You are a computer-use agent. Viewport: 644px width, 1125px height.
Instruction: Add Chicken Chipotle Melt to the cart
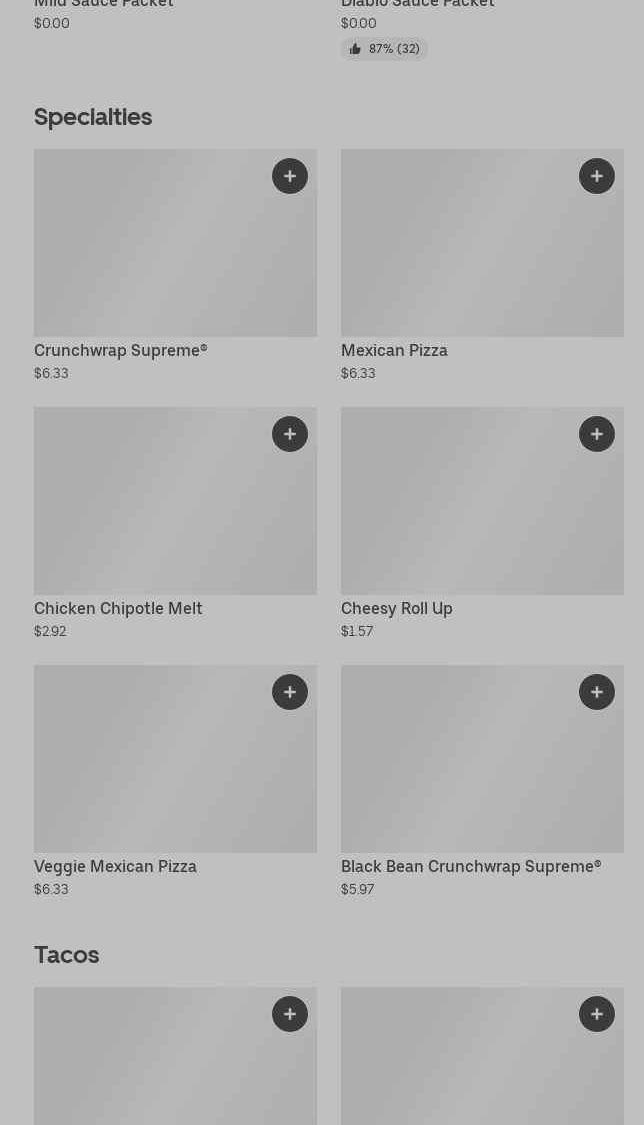290,434
